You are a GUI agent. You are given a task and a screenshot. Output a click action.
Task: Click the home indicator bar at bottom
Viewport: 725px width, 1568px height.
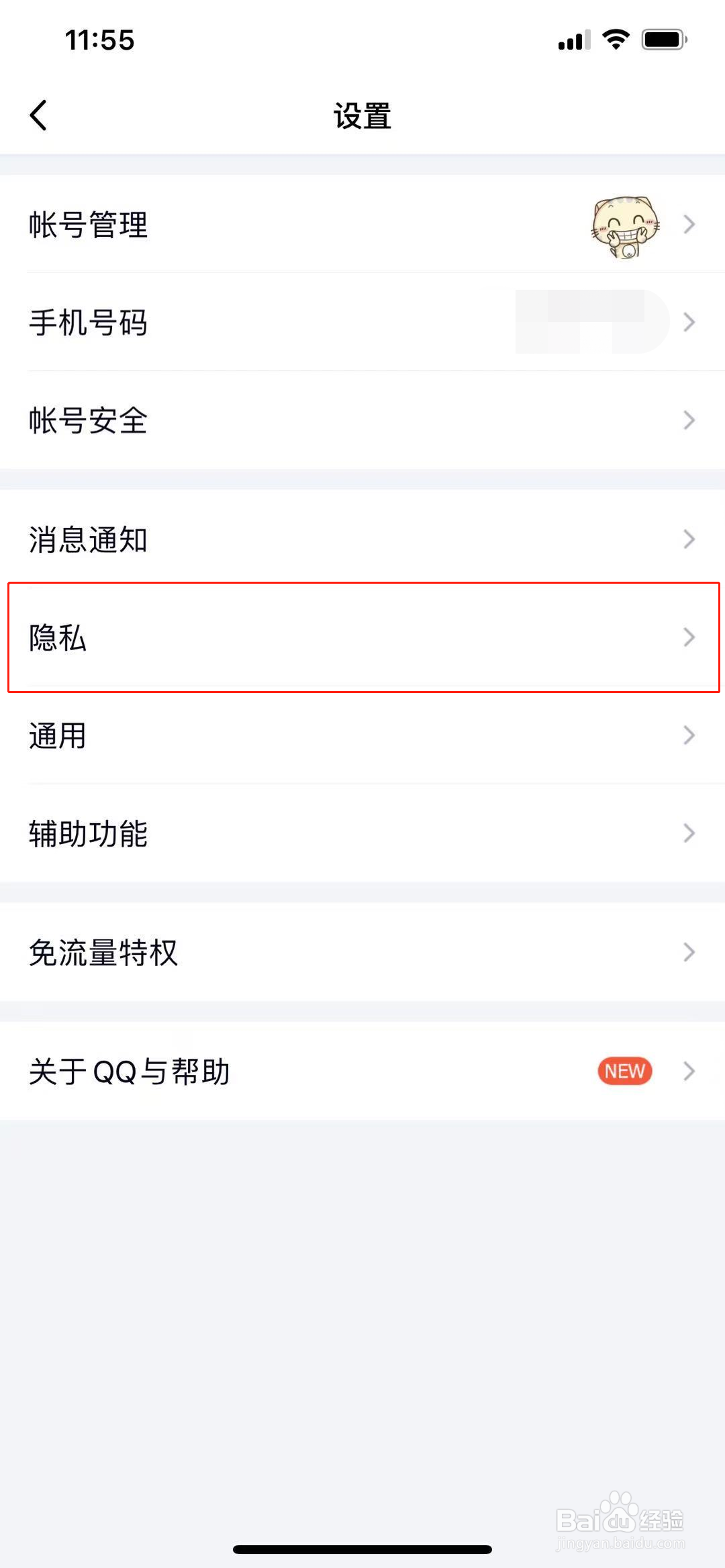[x=362, y=1549]
